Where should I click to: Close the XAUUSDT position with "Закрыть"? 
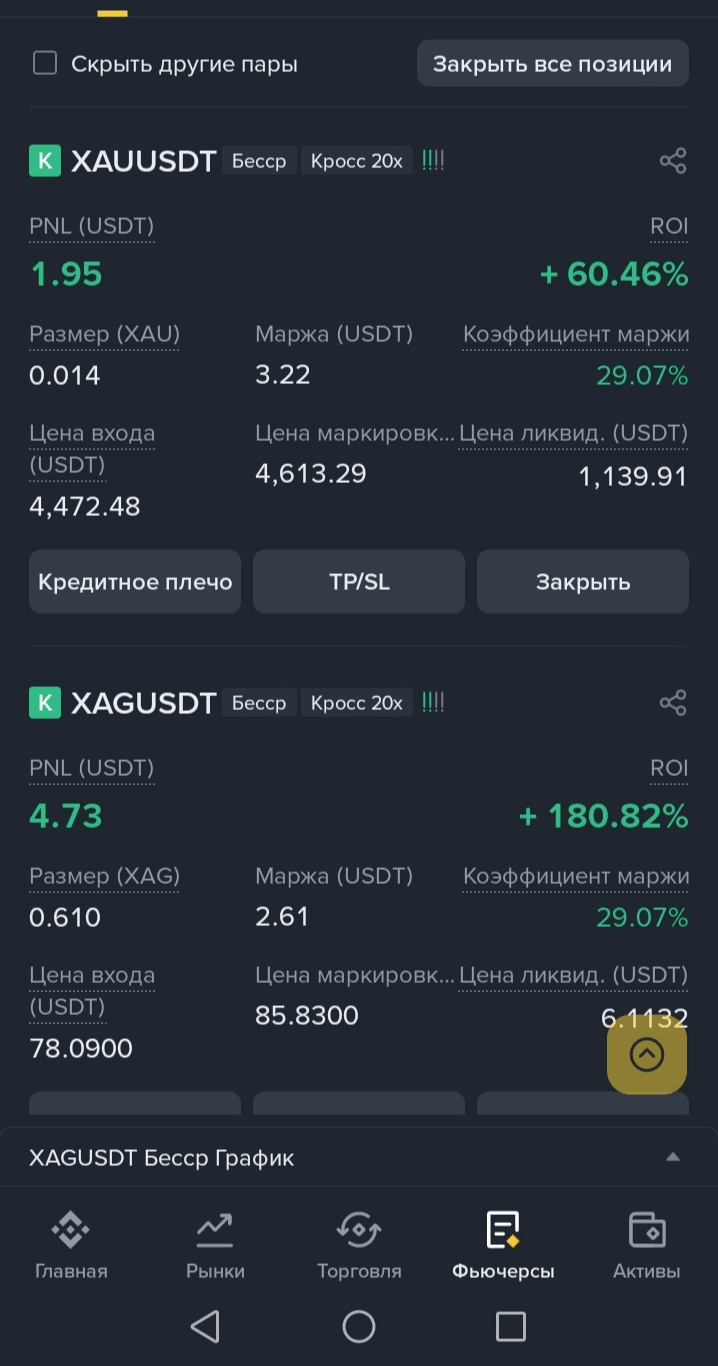583,582
